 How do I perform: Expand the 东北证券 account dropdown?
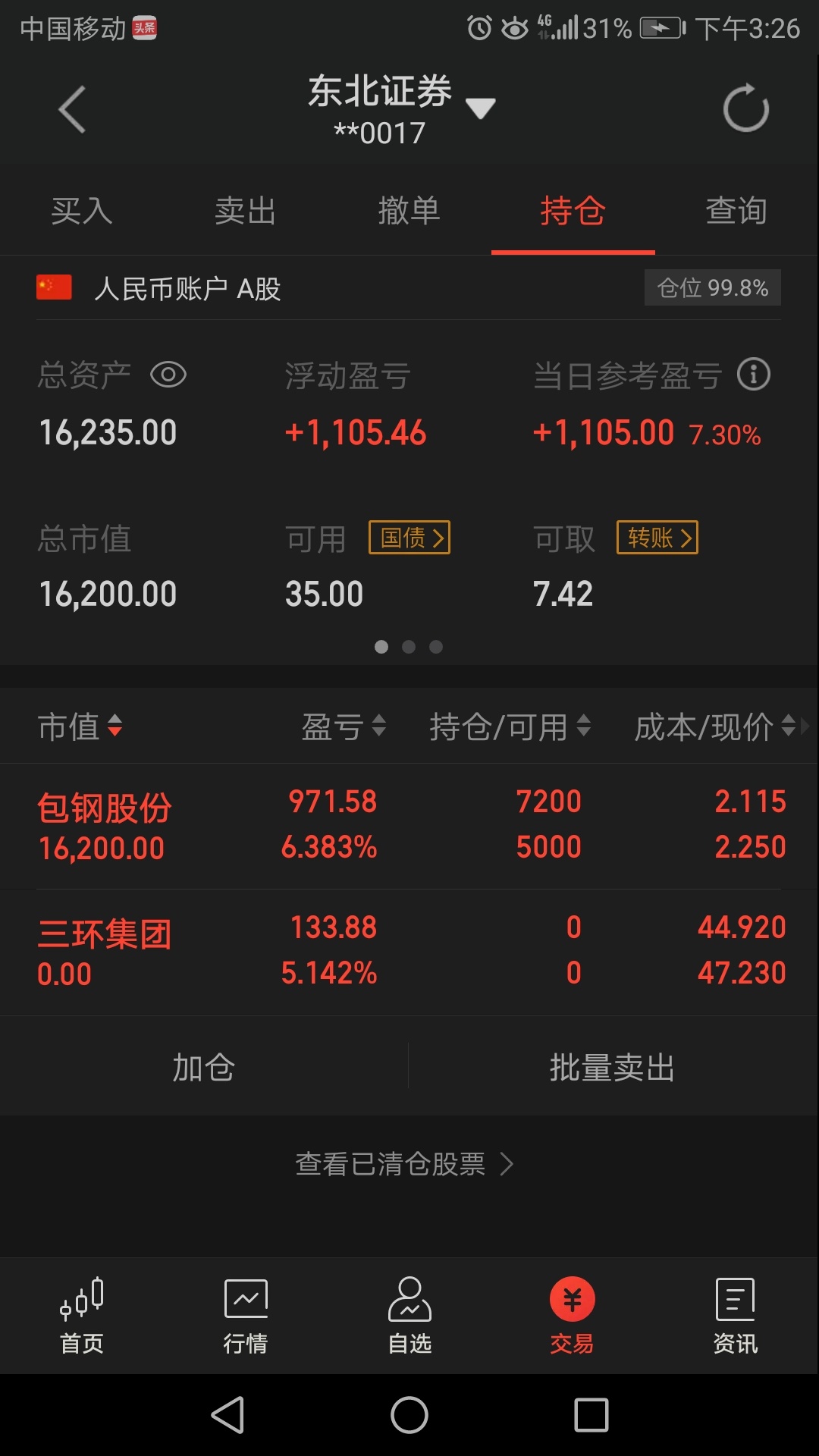click(480, 108)
